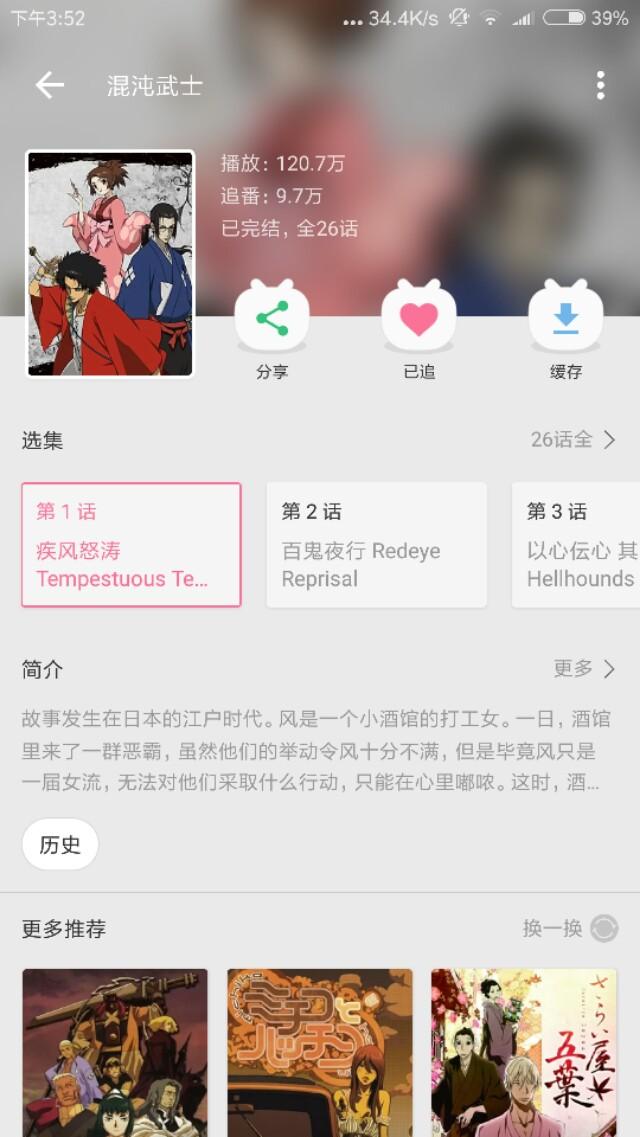Viewport: 640px width, 1137px height.
Task: Open the full 26话全 episode list
Action: (573, 439)
